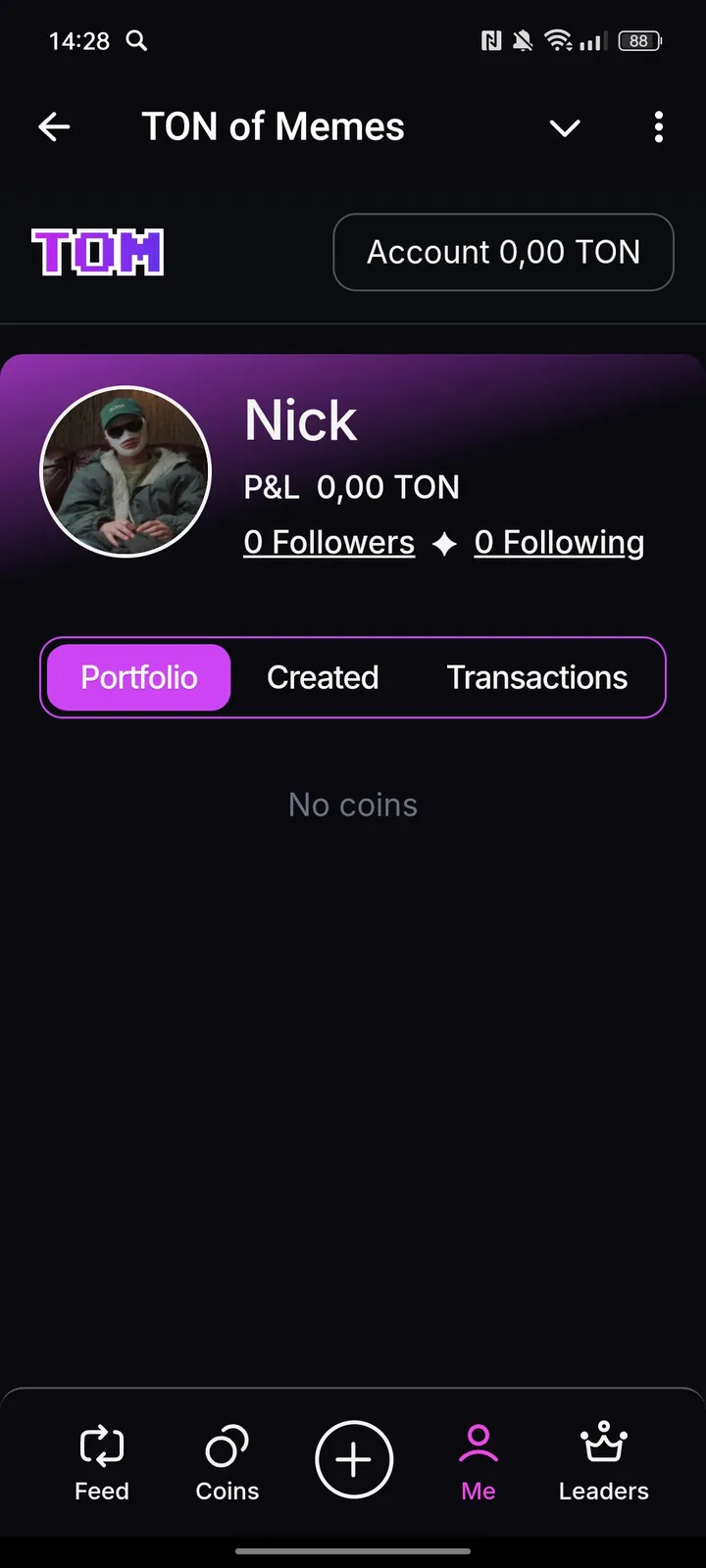Go back using the top arrow
The height and width of the screenshot is (1568, 706).
(x=54, y=127)
